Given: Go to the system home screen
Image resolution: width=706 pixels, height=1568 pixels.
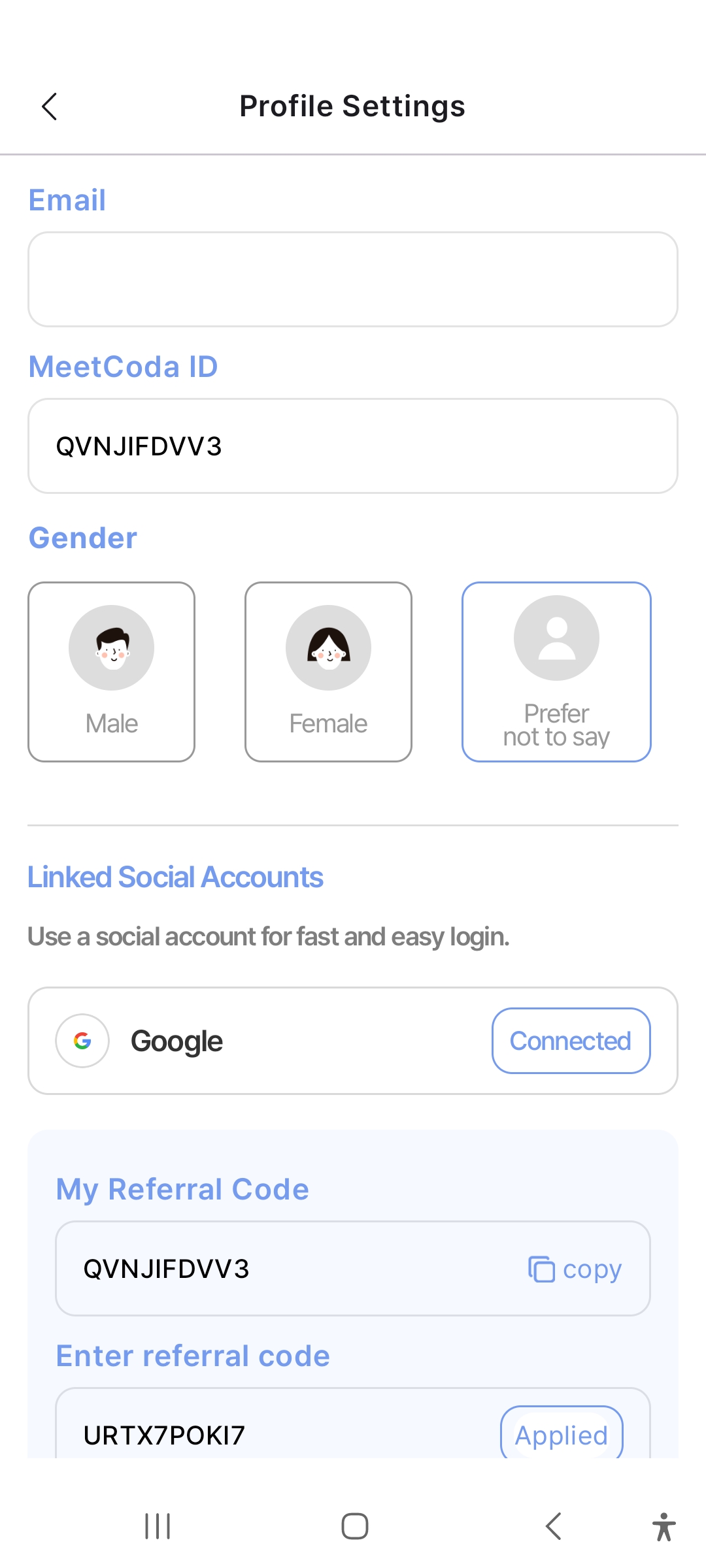Looking at the screenshot, I should 354,1526.
